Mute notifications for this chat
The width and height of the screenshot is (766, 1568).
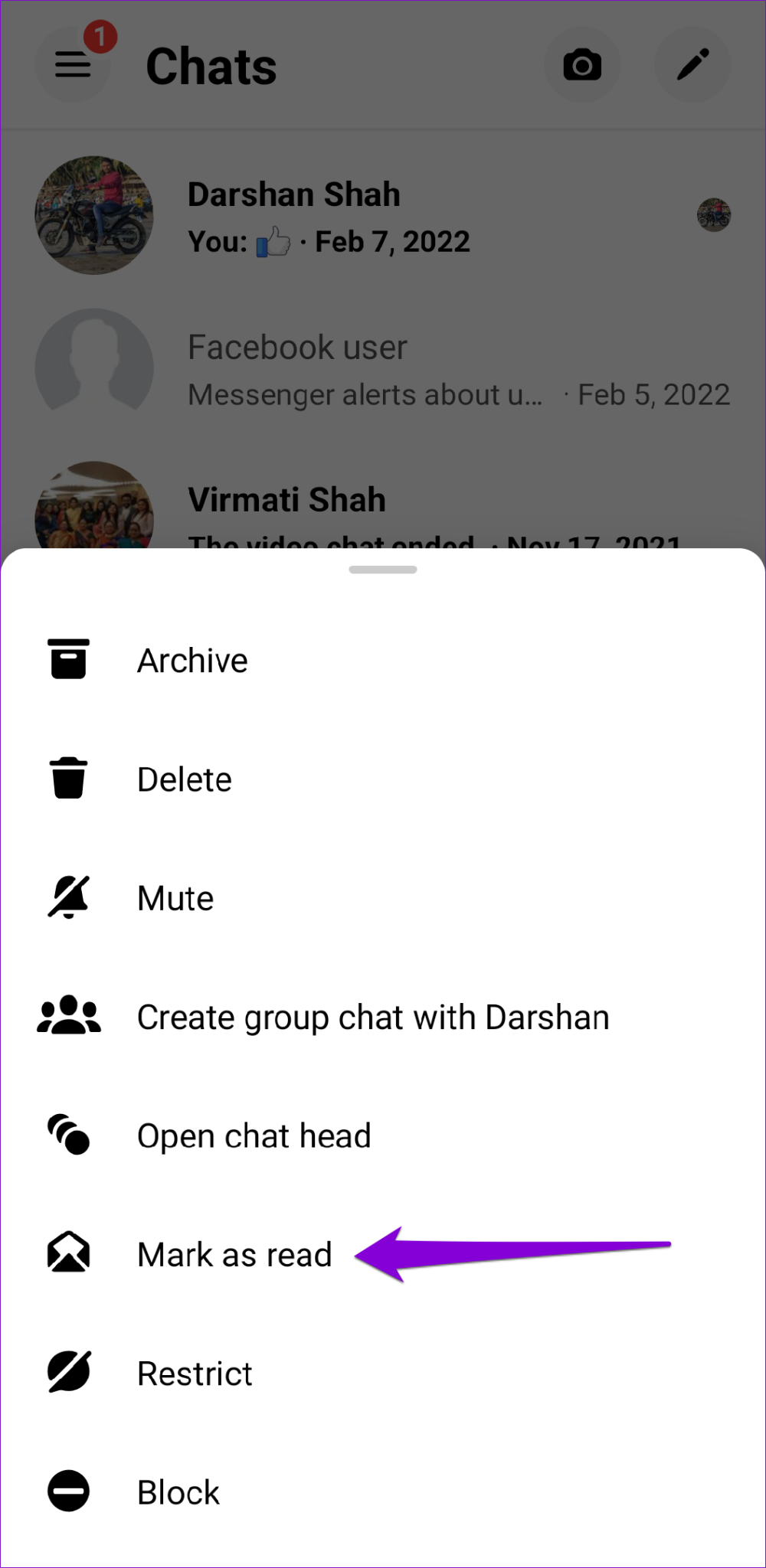click(175, 898)
